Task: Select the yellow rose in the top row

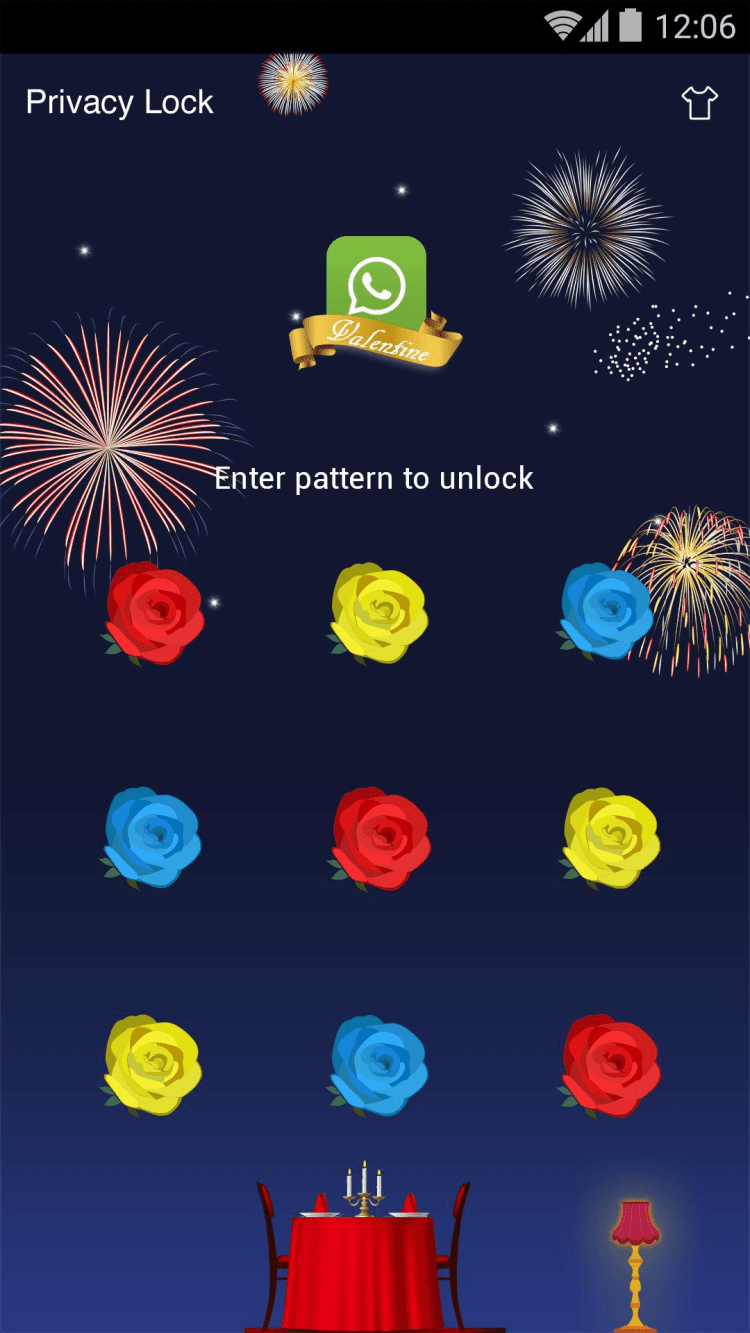Action: tap(379, 612)
